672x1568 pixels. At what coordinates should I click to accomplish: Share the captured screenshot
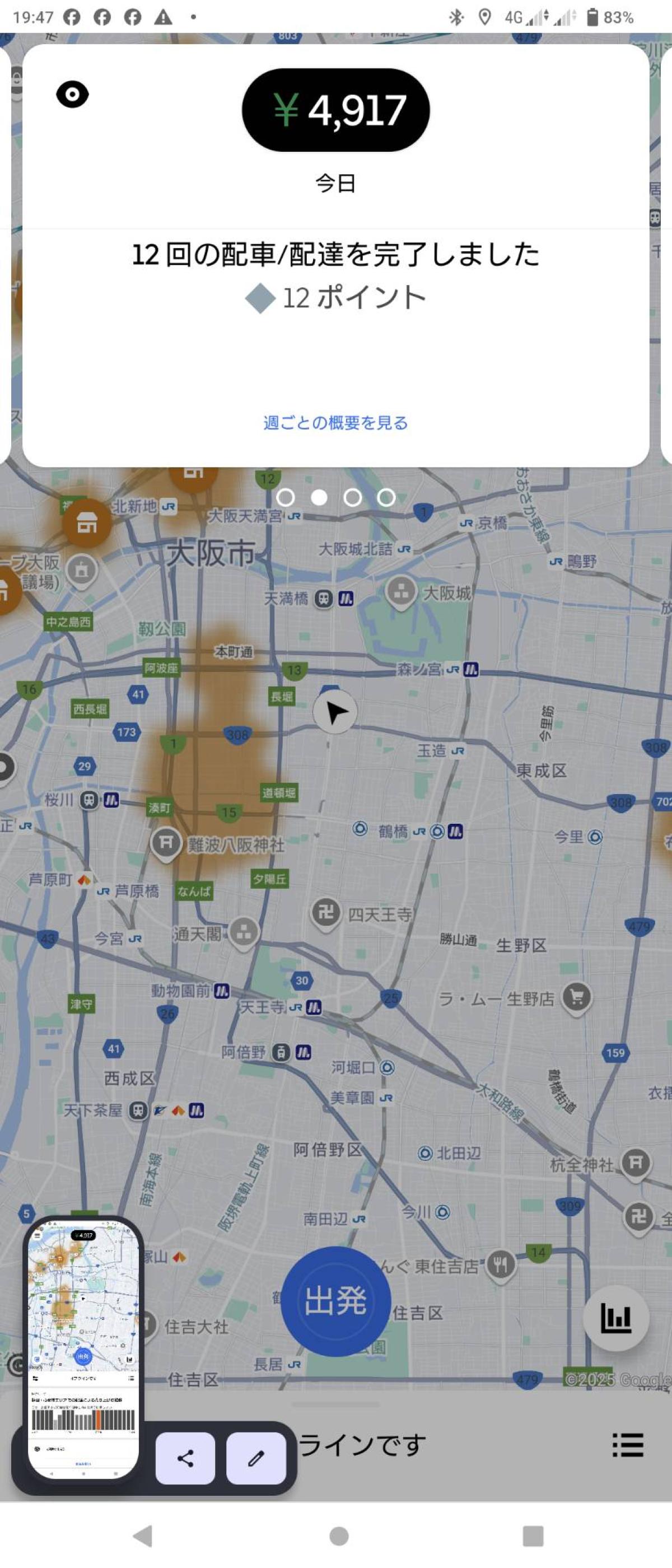coord(185,1458)
